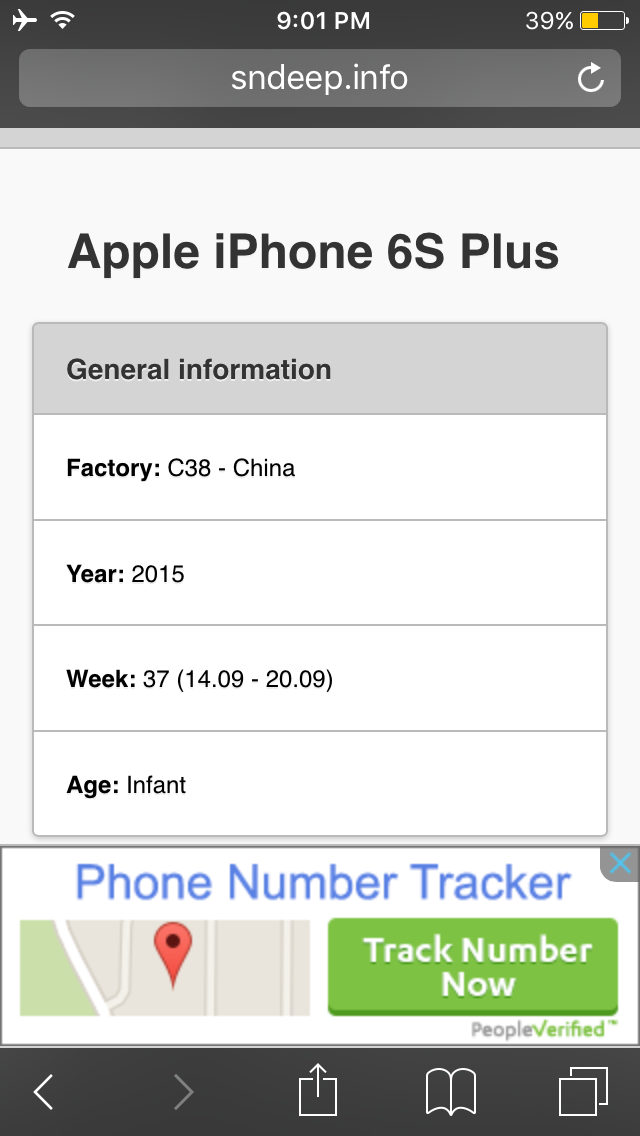Go back to the previous page

(43, 1091)
